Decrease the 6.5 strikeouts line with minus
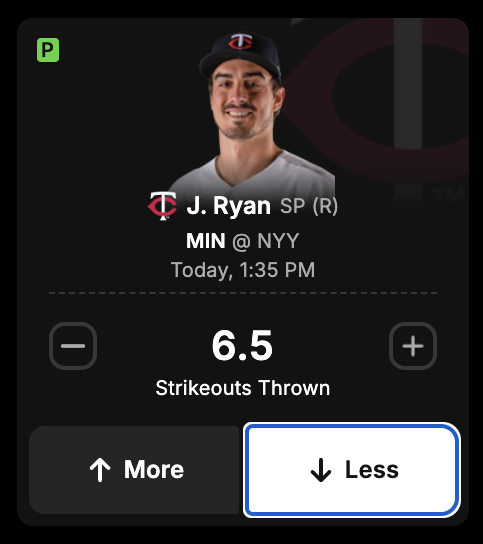This screenshot has width=483, height=544. [73, 346]
